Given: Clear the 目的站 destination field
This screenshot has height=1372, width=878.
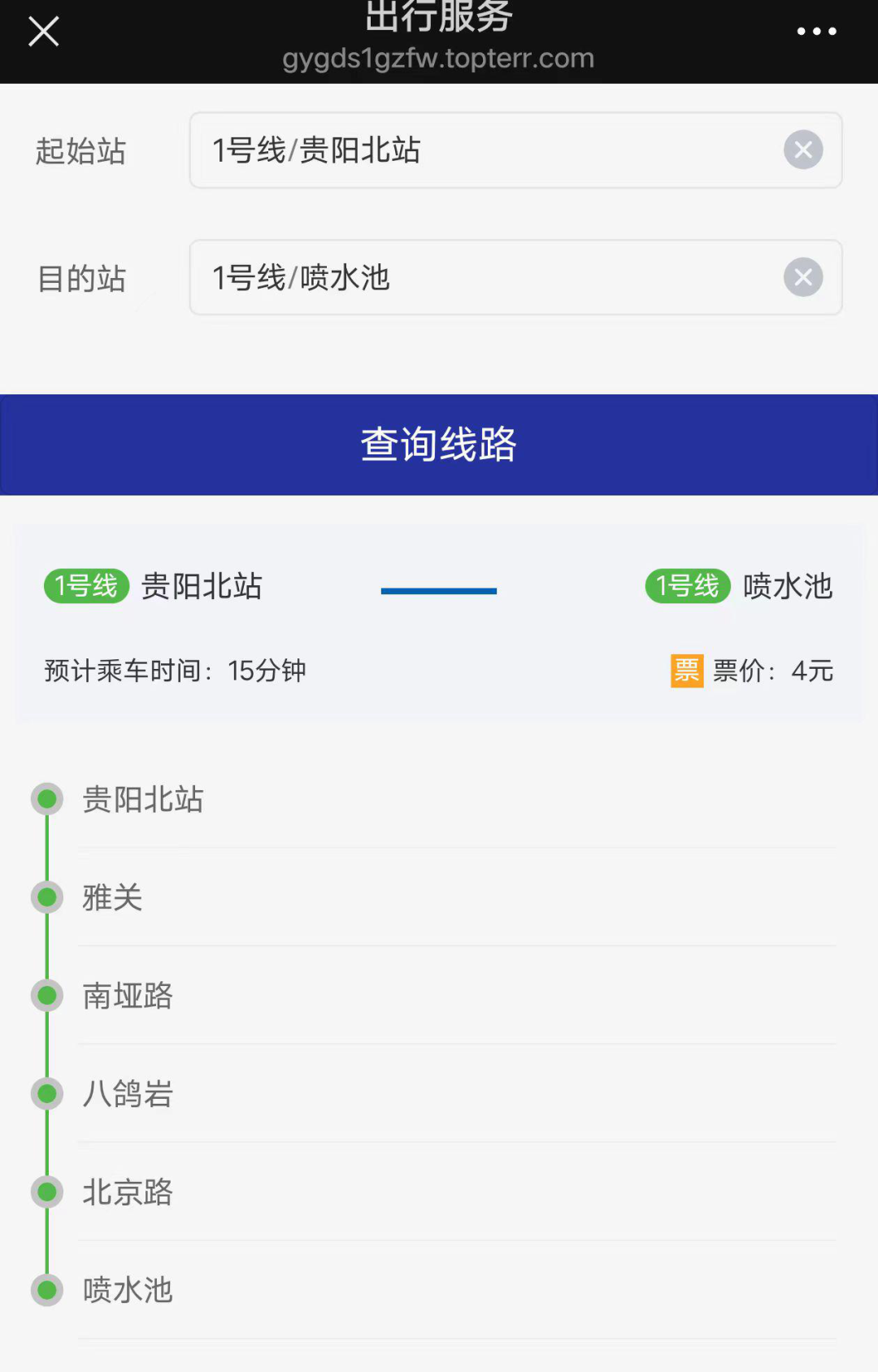Looking at the screenshot, I should tap(803, 278).
